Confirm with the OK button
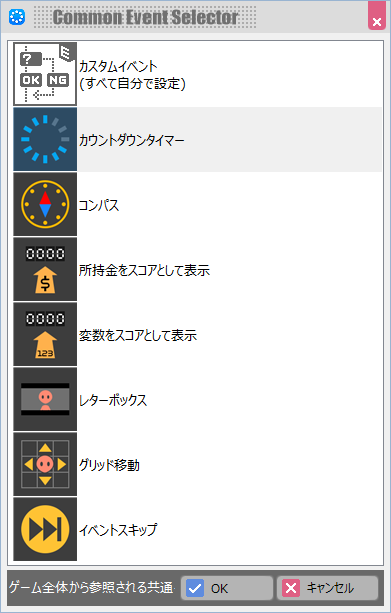Screen dimensions: 391x613 click(x=227, y=588)
